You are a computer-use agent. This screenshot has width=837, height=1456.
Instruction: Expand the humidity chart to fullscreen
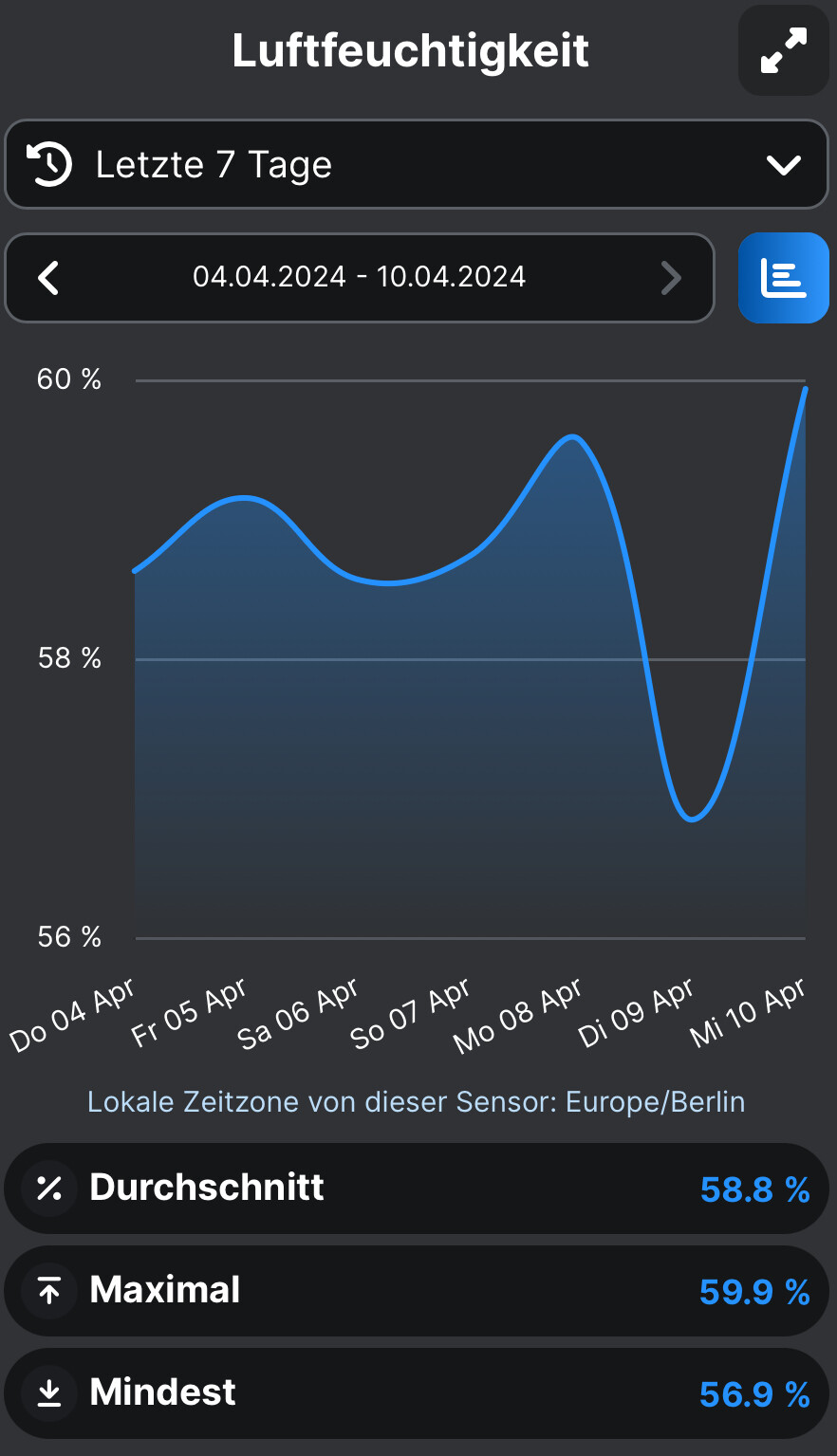(x=783, y=51)
